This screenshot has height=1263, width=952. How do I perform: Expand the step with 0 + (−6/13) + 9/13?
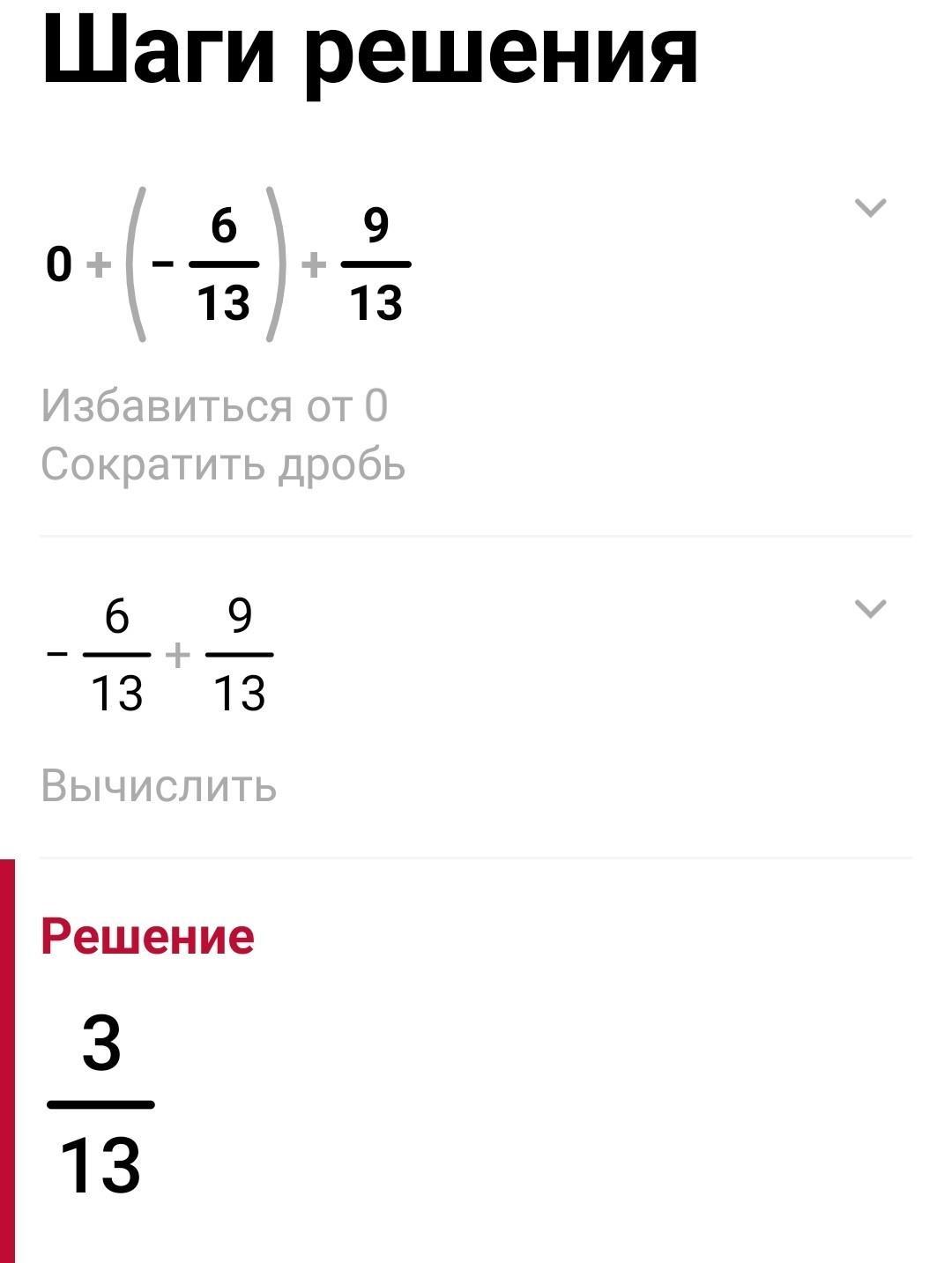tap(870, 208)
